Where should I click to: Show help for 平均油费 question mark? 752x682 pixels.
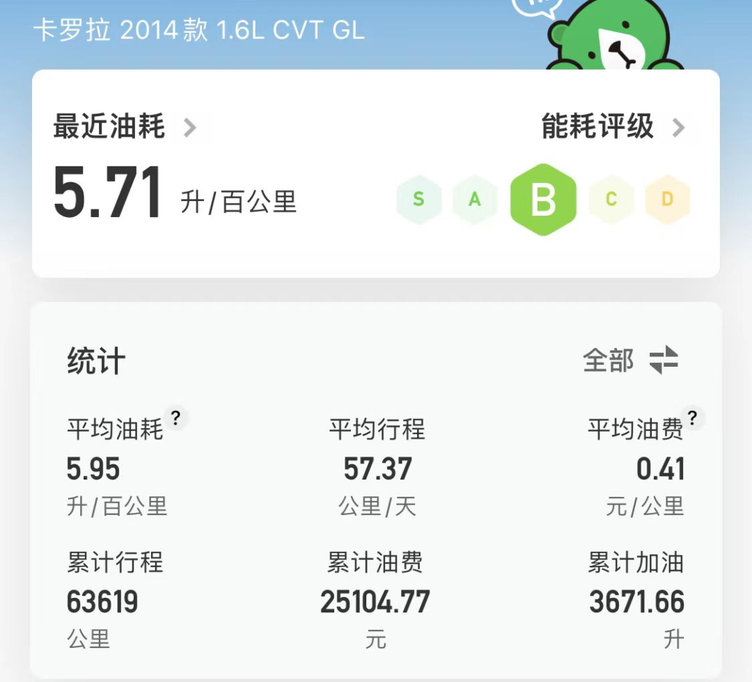click(x=692, y=418)
